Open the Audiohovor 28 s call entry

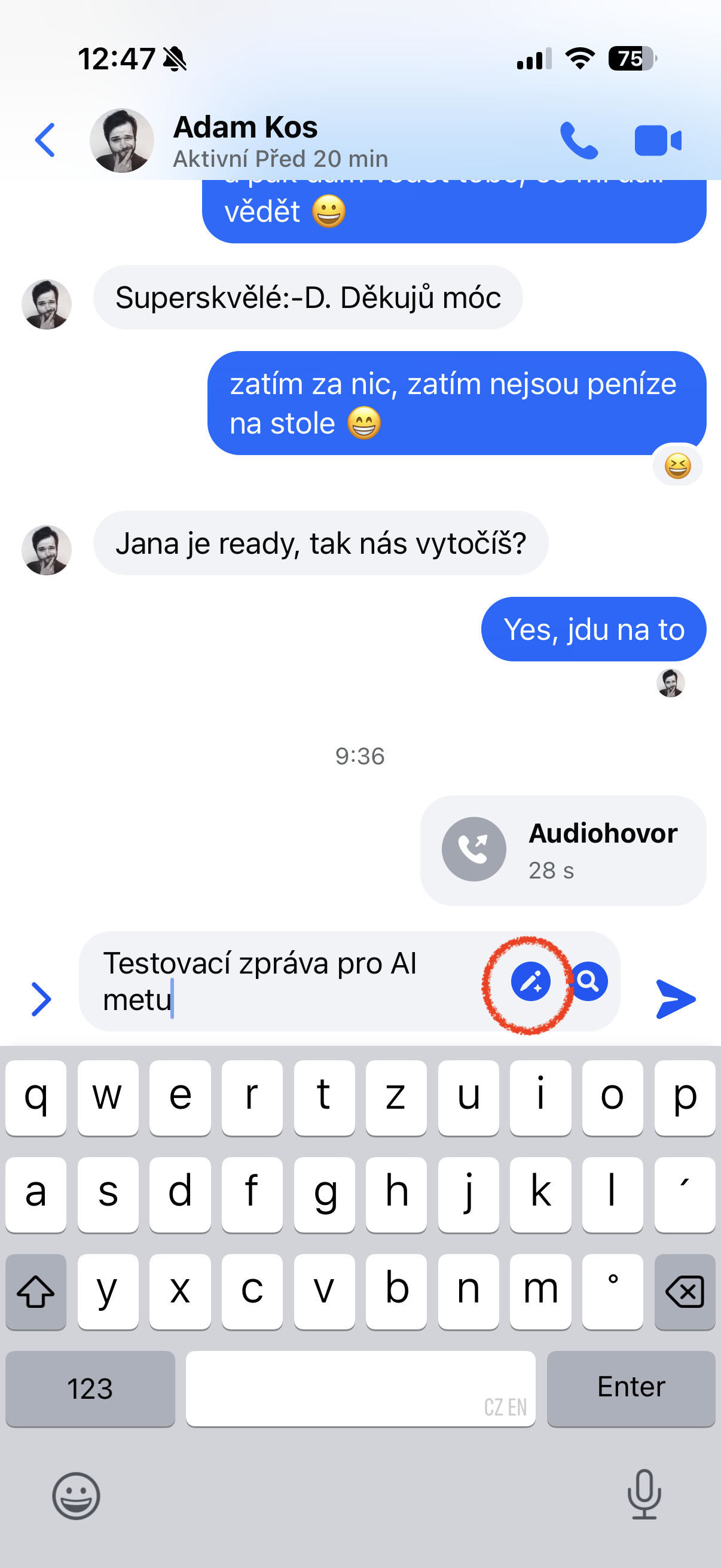[x=563, y=850]
